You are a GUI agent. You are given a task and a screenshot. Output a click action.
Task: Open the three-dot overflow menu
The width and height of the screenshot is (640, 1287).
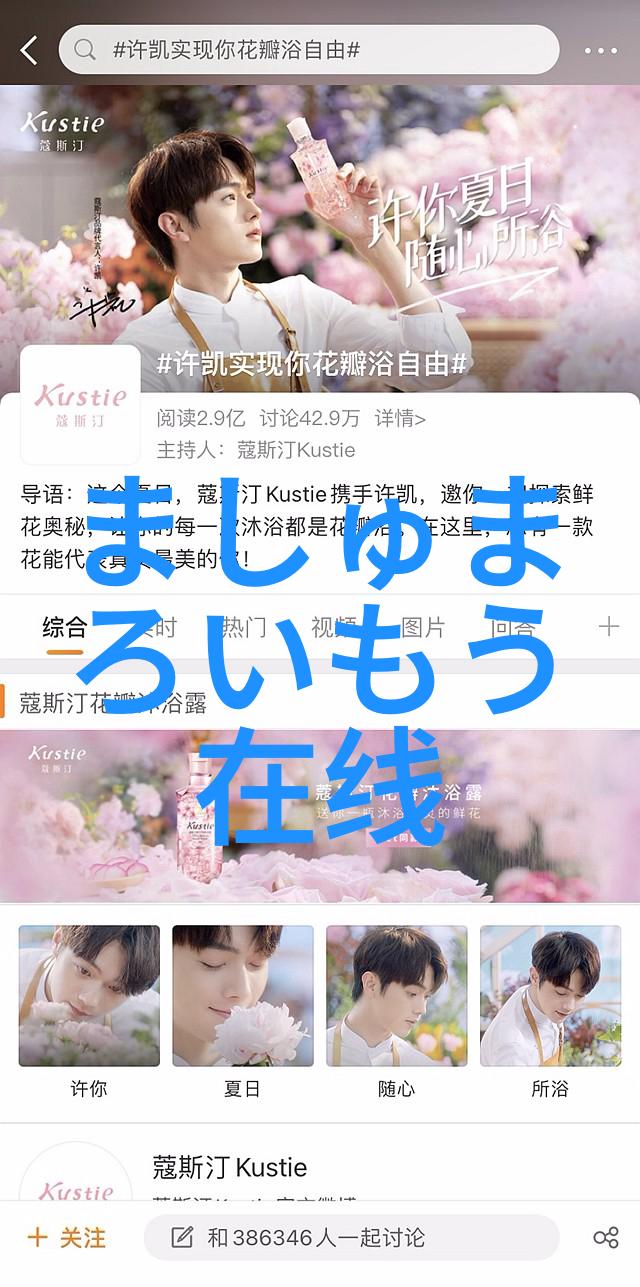coord(600,50)
